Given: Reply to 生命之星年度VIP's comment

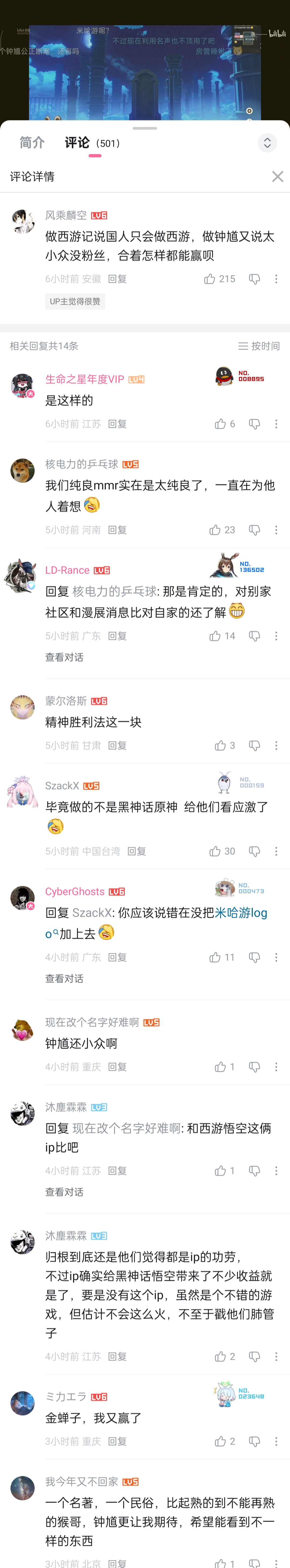Looking at the screenshot, I should click(117, 424).
